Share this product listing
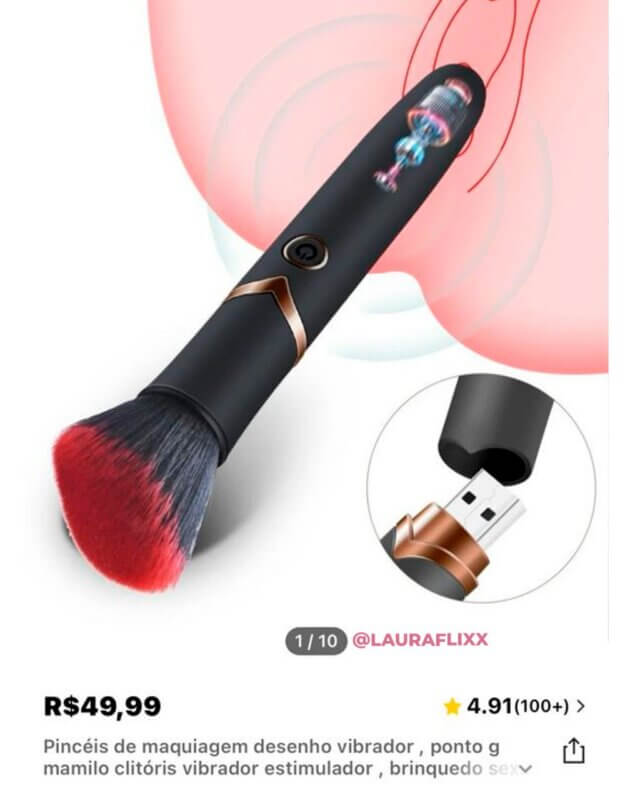Image resolution: width=640 pixels, height=800 pixels. 574,750
